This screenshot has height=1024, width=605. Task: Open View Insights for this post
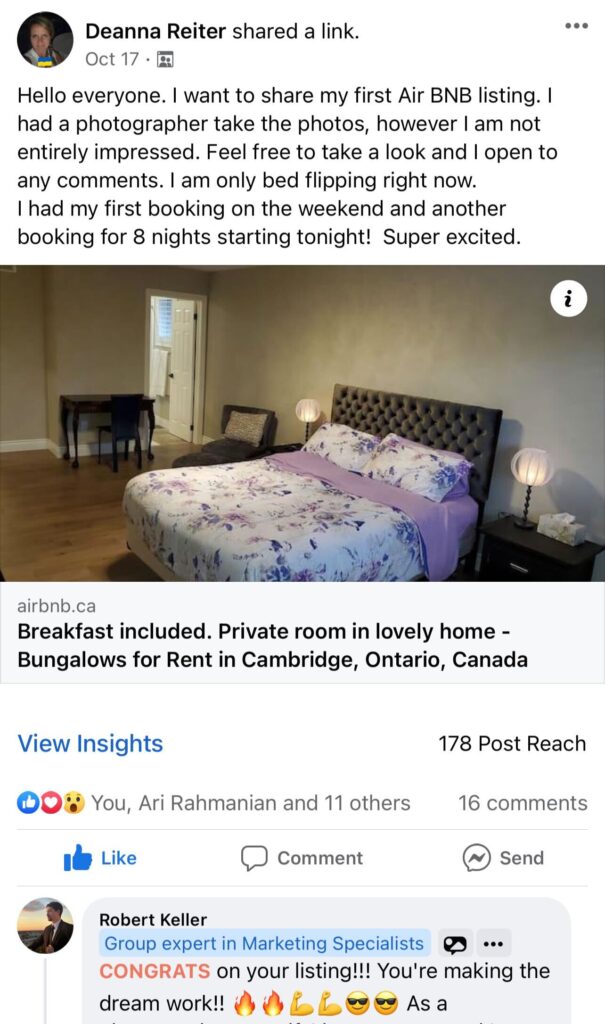[90, 743]
